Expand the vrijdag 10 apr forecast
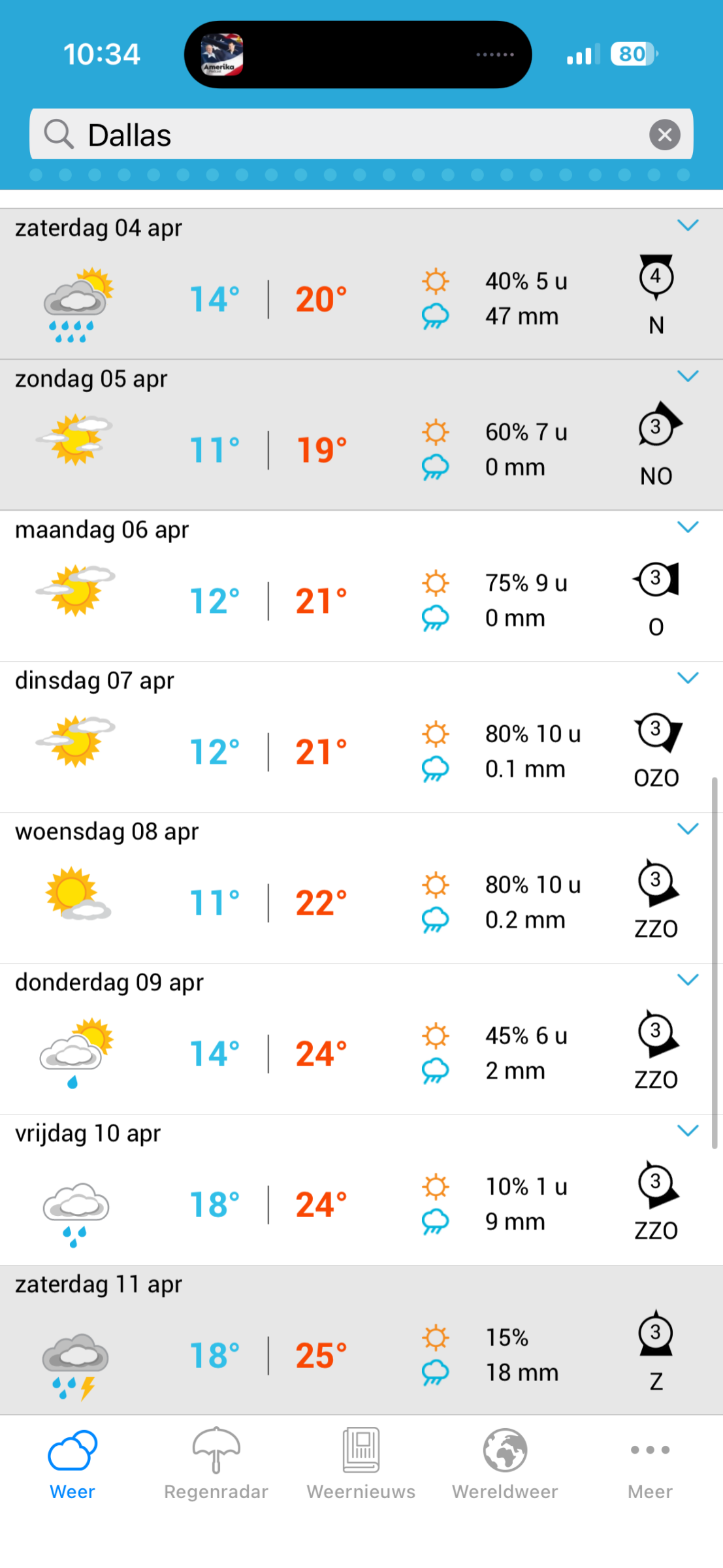 688,1132
